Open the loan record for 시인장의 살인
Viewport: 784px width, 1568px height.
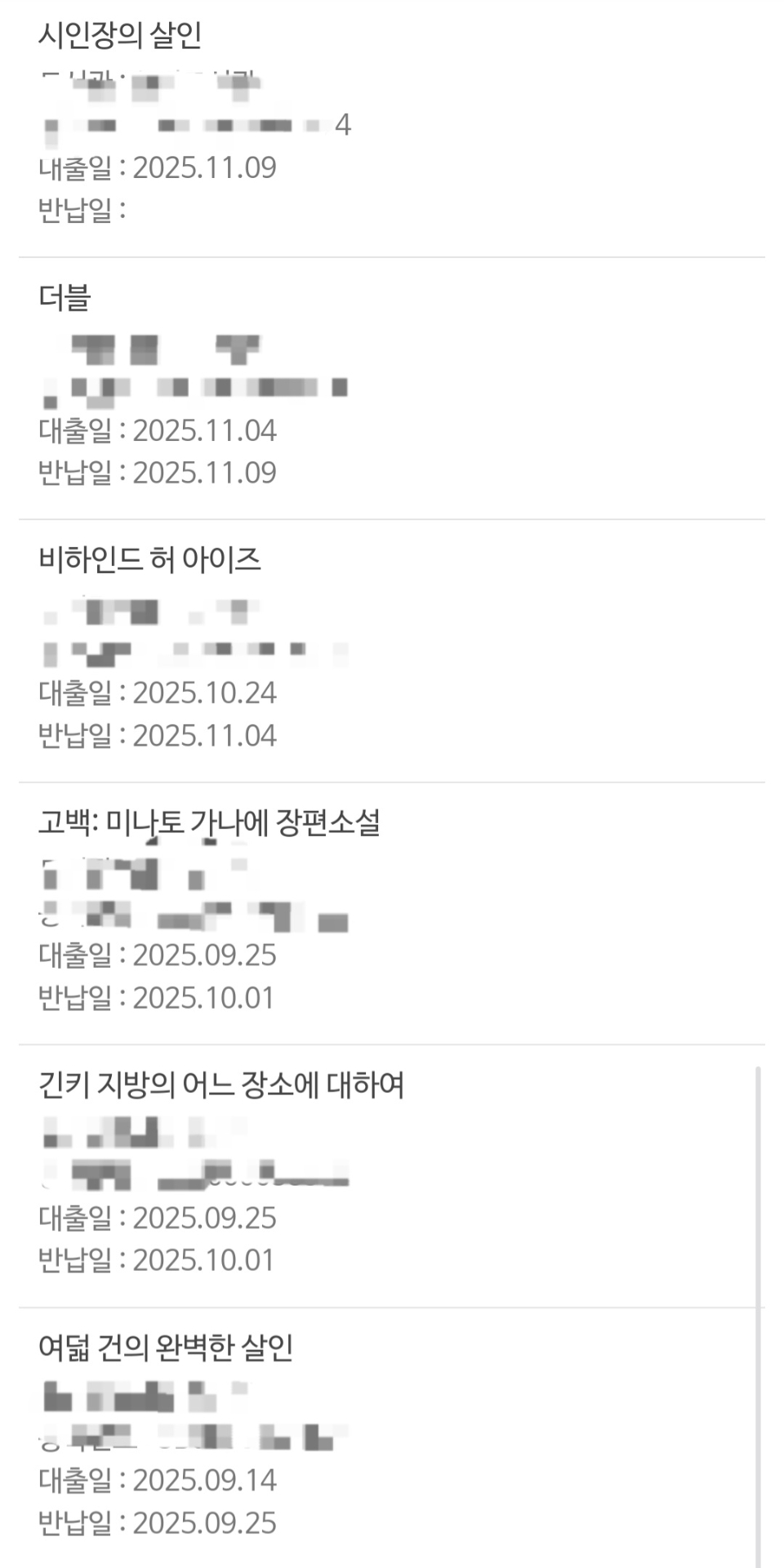[x=120, y=34]
